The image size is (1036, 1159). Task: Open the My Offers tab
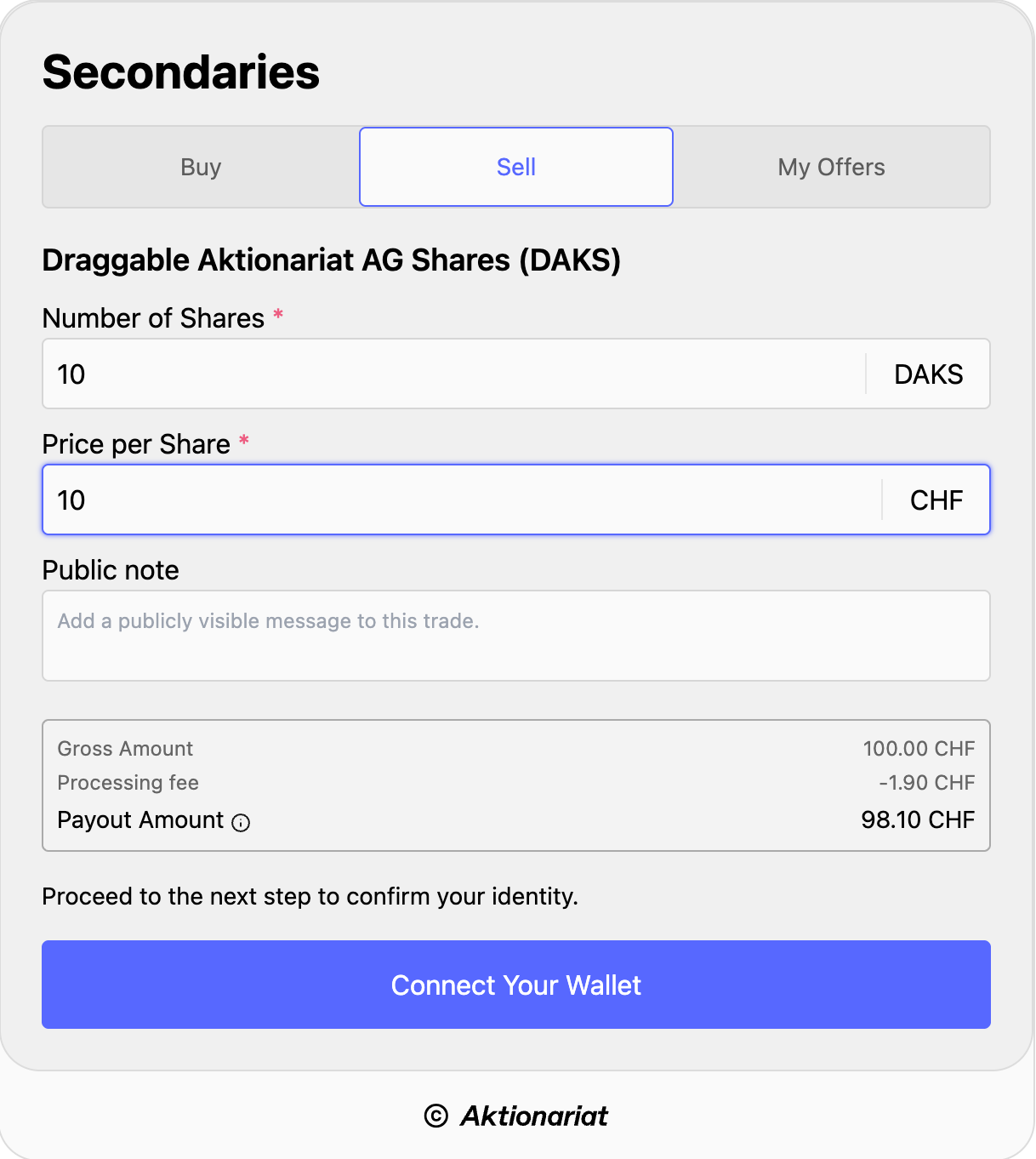pyautogui.click(x=831, y=167)
